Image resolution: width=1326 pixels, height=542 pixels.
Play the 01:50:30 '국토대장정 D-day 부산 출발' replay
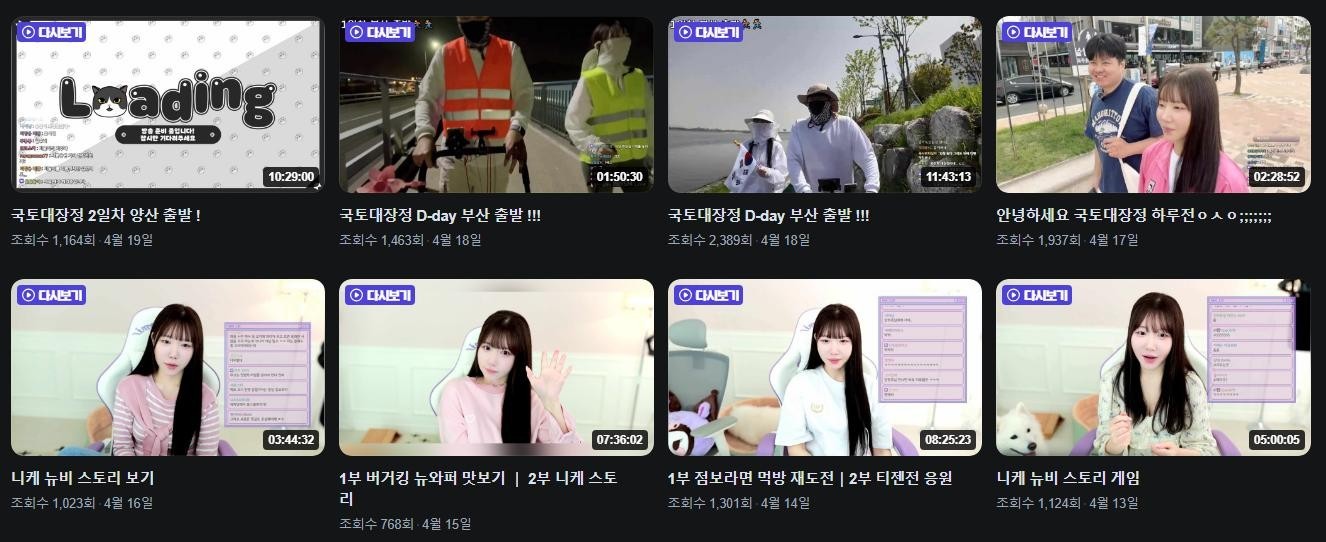click(496, 104)
